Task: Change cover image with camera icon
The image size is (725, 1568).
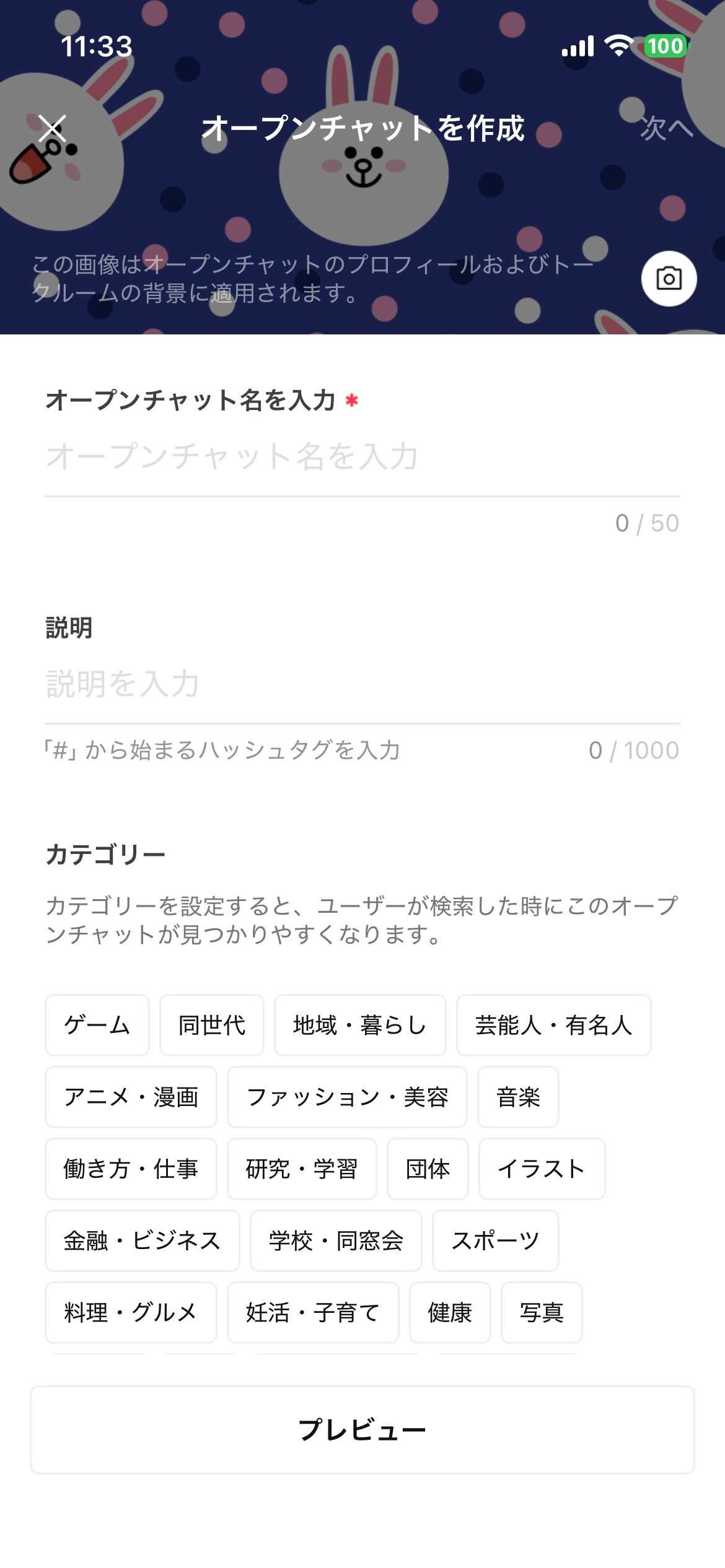Action: [669, 279]
